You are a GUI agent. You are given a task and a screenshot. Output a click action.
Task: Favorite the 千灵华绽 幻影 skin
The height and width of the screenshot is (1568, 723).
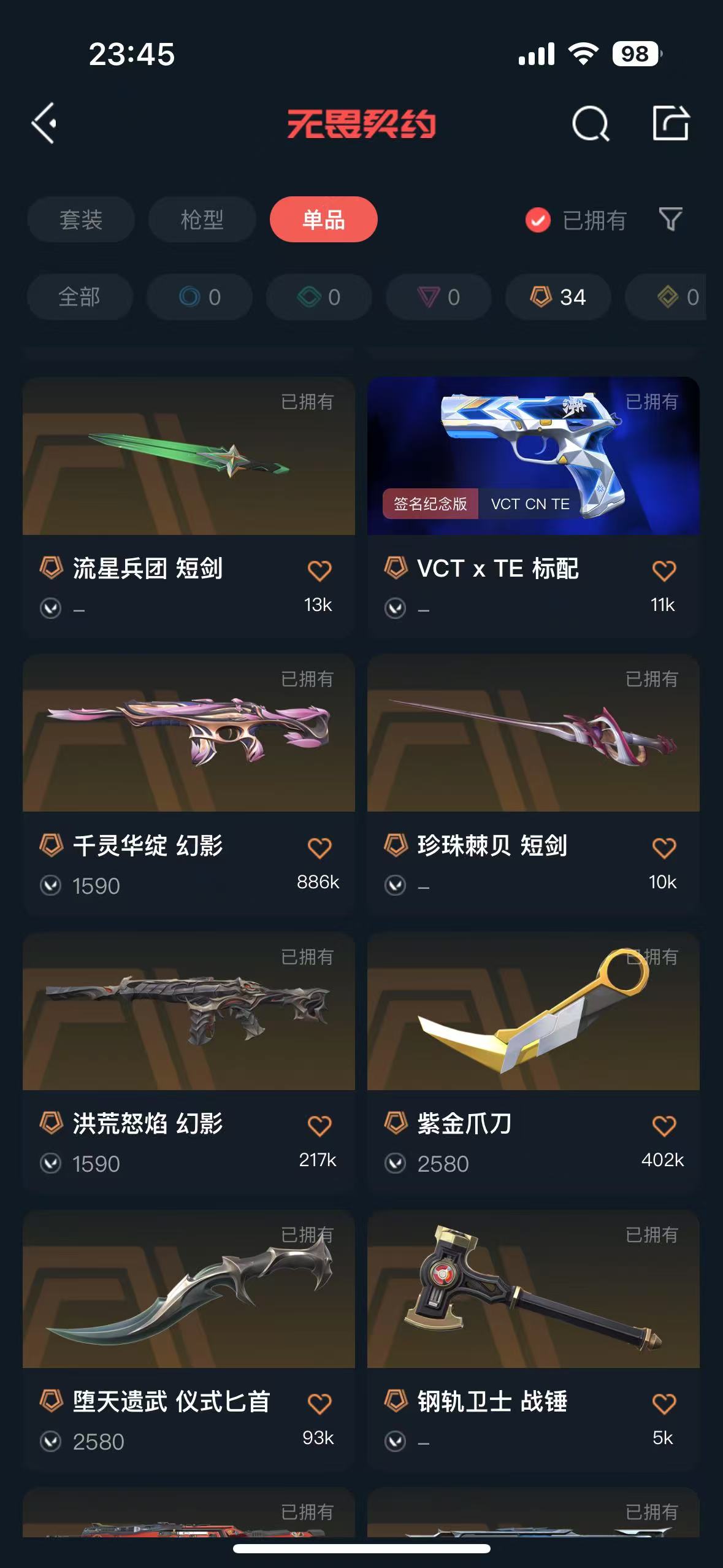(x=319, y=848)
